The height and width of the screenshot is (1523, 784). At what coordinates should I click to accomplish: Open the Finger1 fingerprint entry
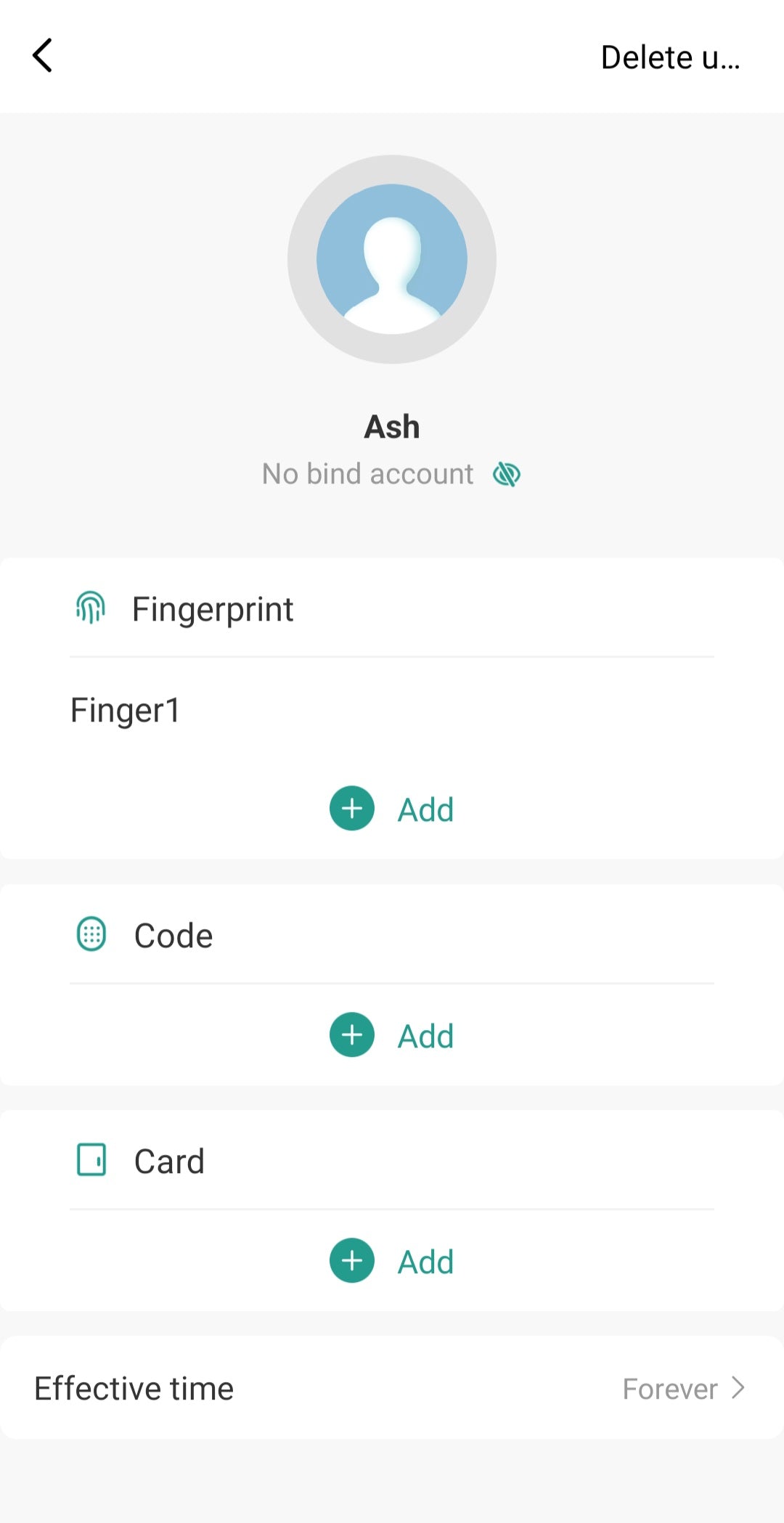coord(126,710)
